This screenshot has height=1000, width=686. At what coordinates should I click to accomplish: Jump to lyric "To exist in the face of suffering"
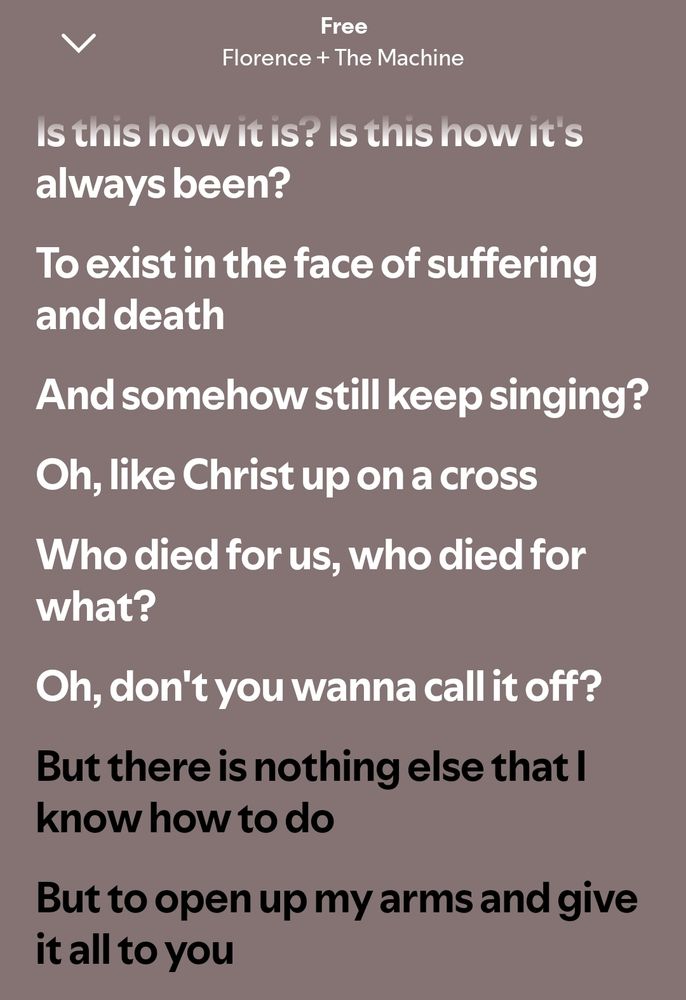pyautogui.click(x=317, y=290)
